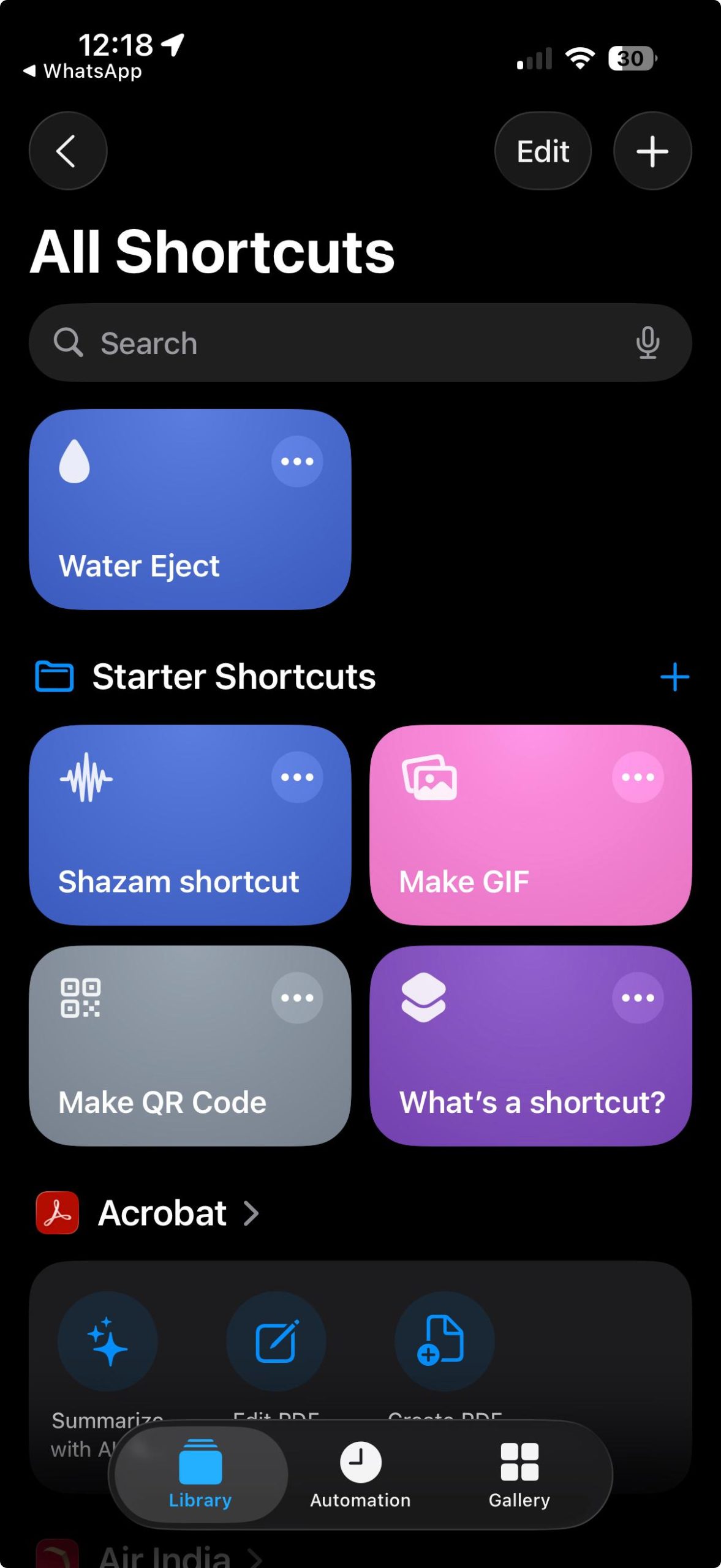Image resolution: width=721 pixels, height=1568 pixels.
Task: Start voice search with the microphone
Action: tap(647, 343)
